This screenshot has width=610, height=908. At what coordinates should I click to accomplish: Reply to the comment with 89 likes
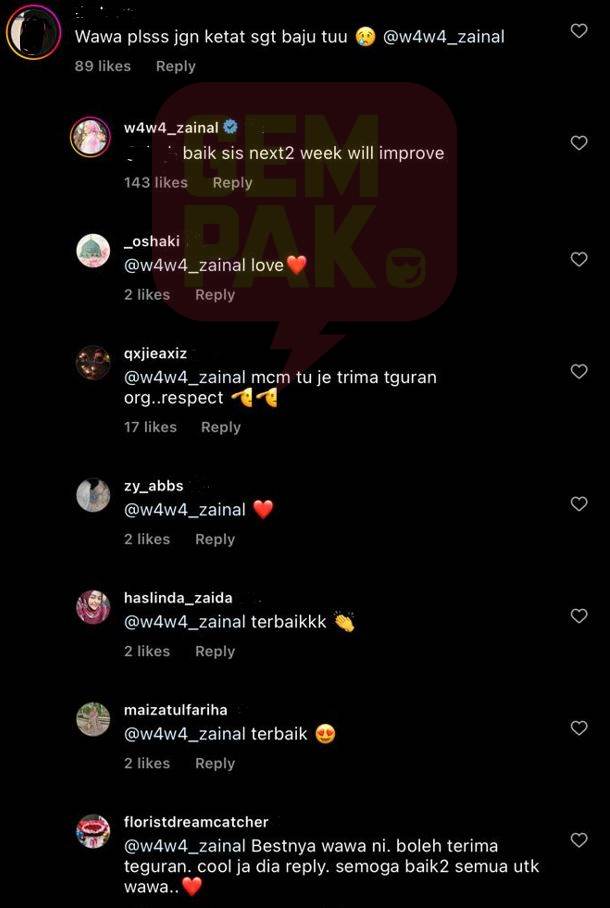pos(175,66)
